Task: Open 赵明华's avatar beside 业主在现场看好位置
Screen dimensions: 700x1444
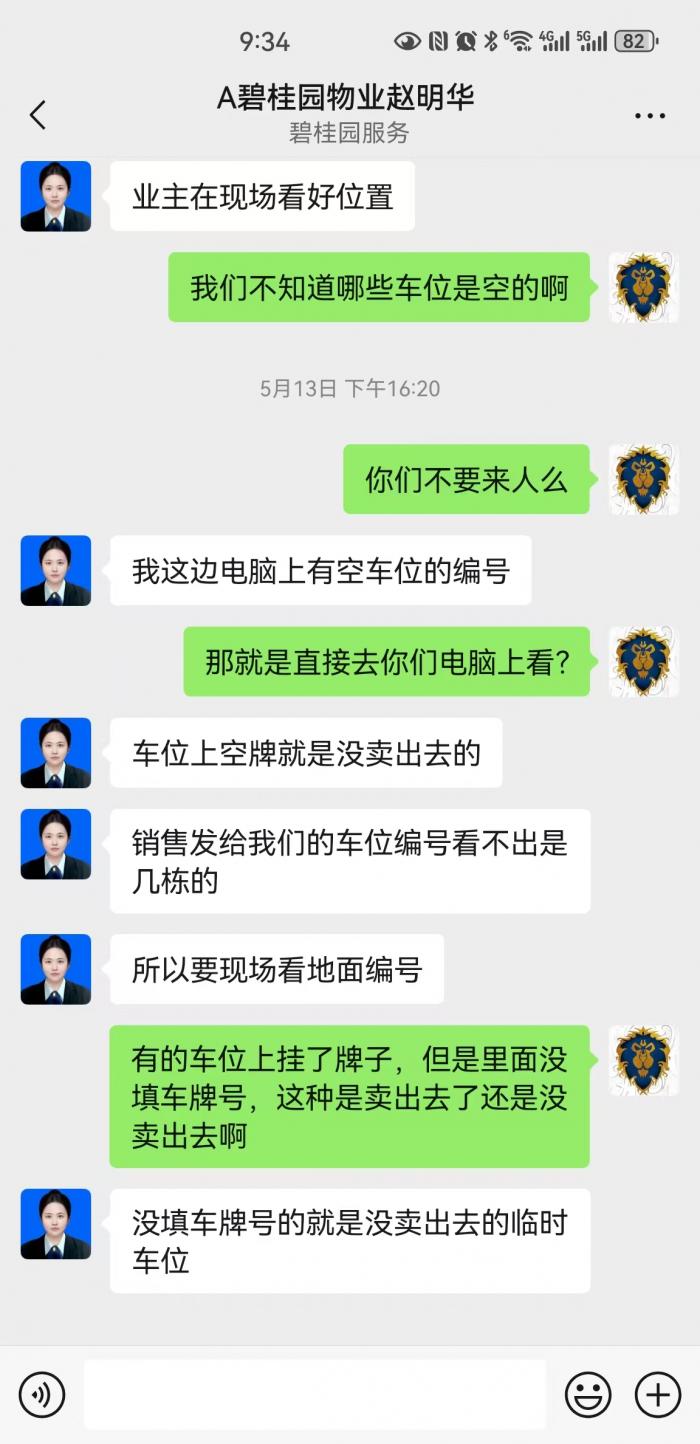Action: coord(56,197)
